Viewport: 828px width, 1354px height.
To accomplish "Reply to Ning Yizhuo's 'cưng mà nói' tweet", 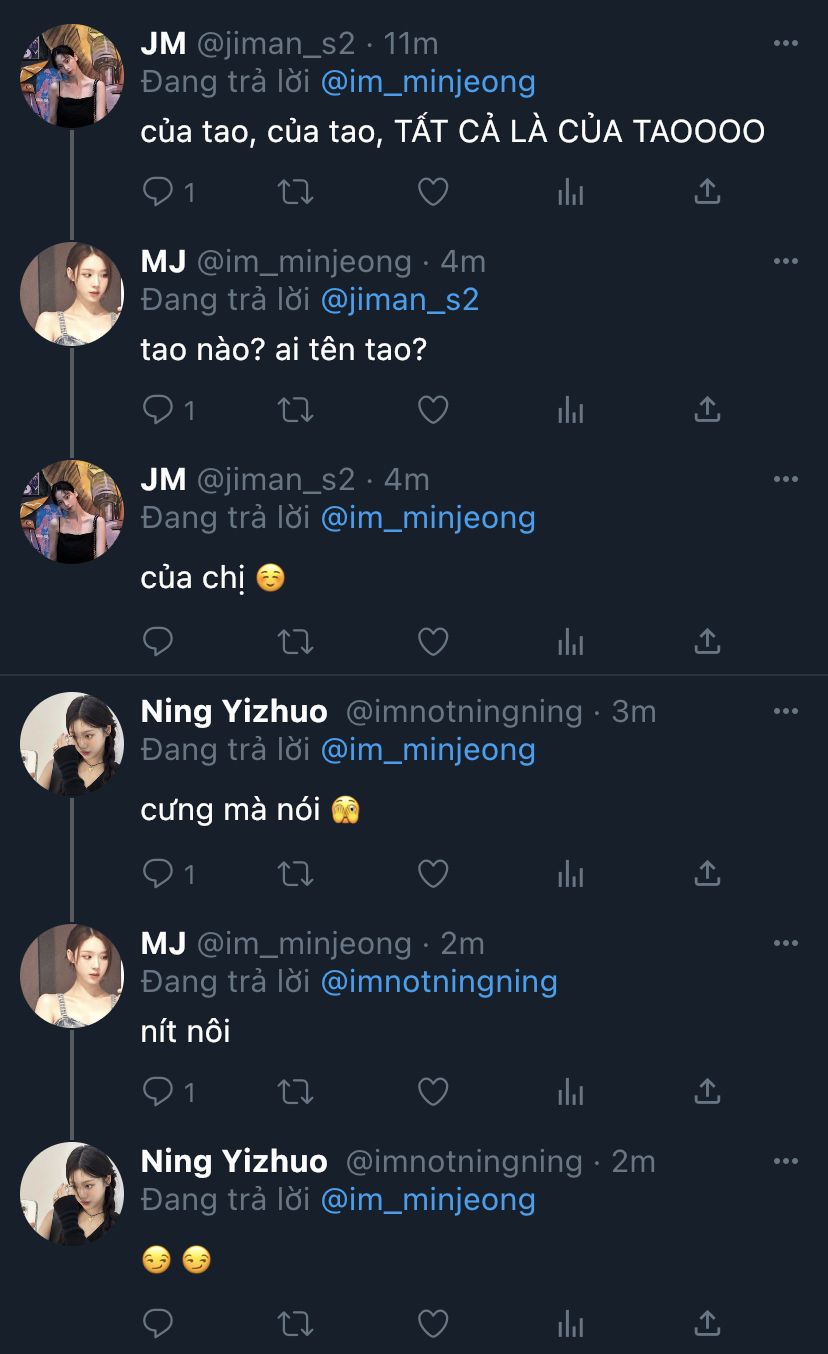I will pos(158,873).
